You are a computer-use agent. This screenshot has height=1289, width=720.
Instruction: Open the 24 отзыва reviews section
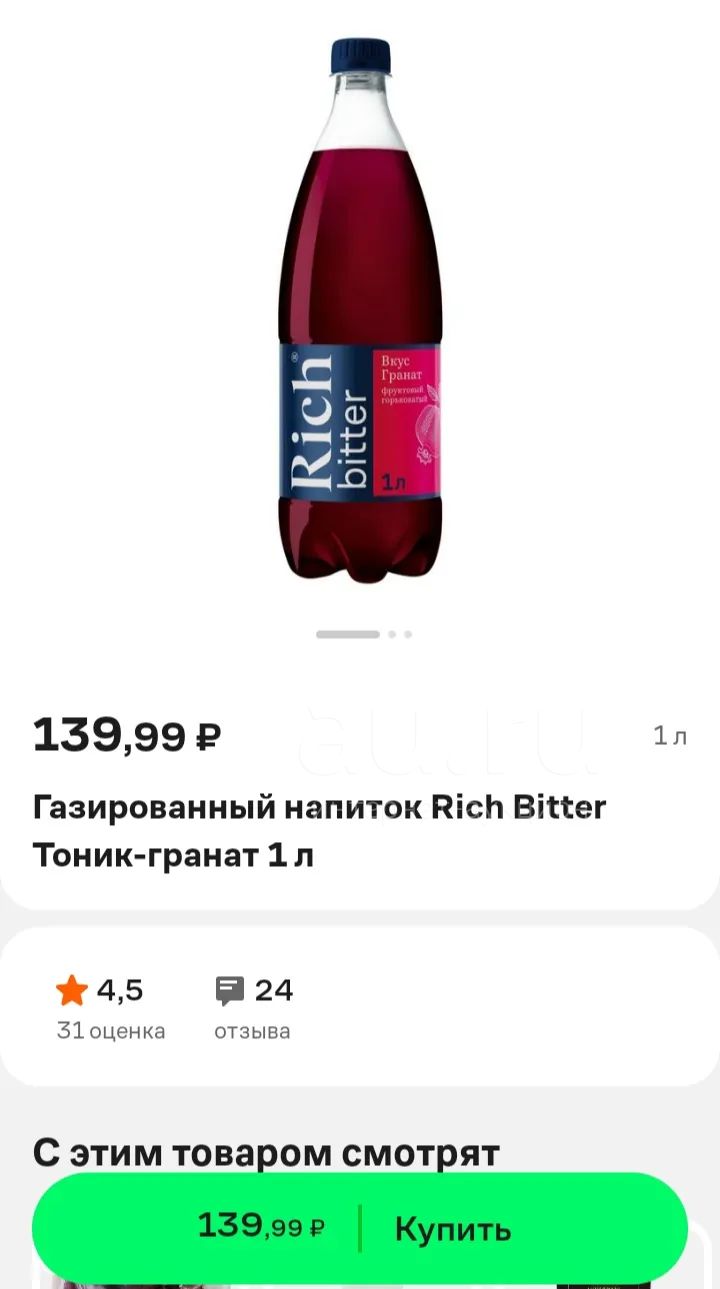(254, 1009)
